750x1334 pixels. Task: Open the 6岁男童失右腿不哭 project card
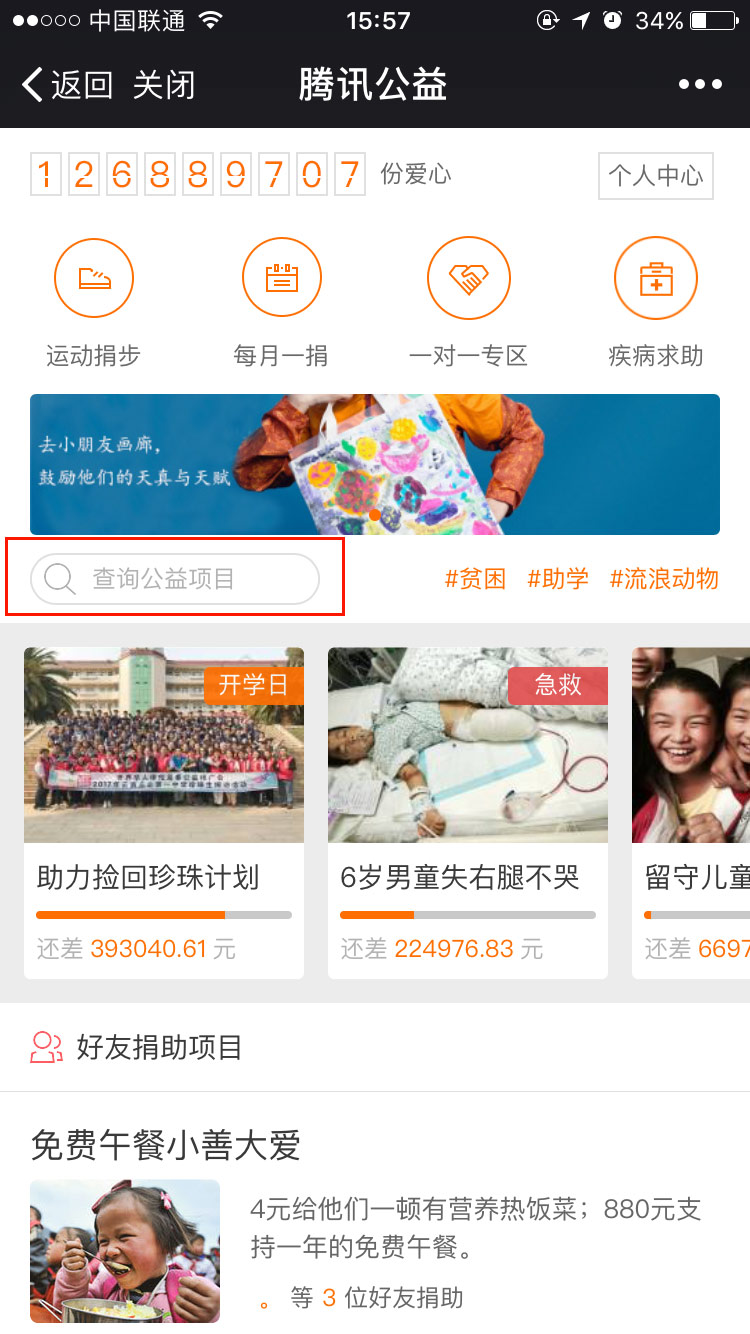click(468, 810)
